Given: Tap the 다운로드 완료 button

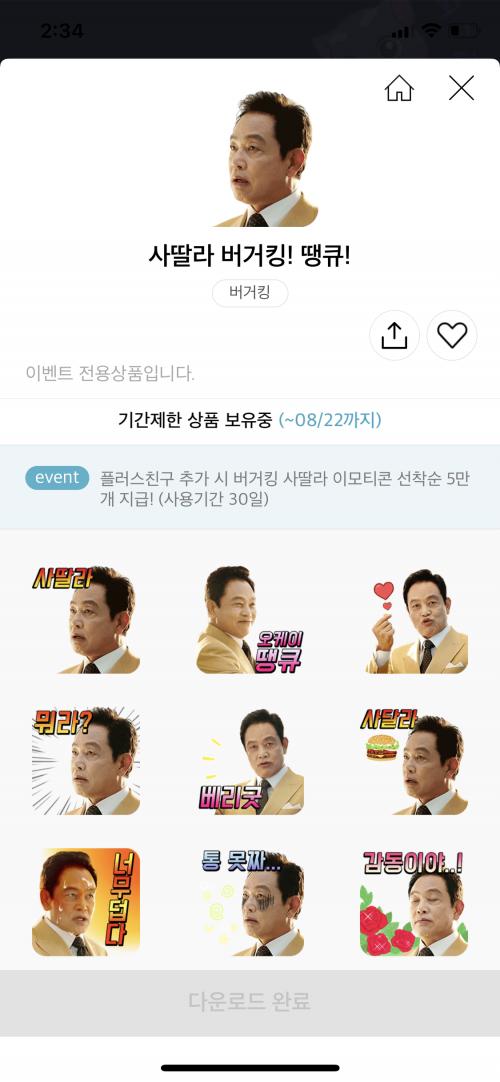Looking at the screenshot, I should pyautogui.click(x=250, y=1002).
